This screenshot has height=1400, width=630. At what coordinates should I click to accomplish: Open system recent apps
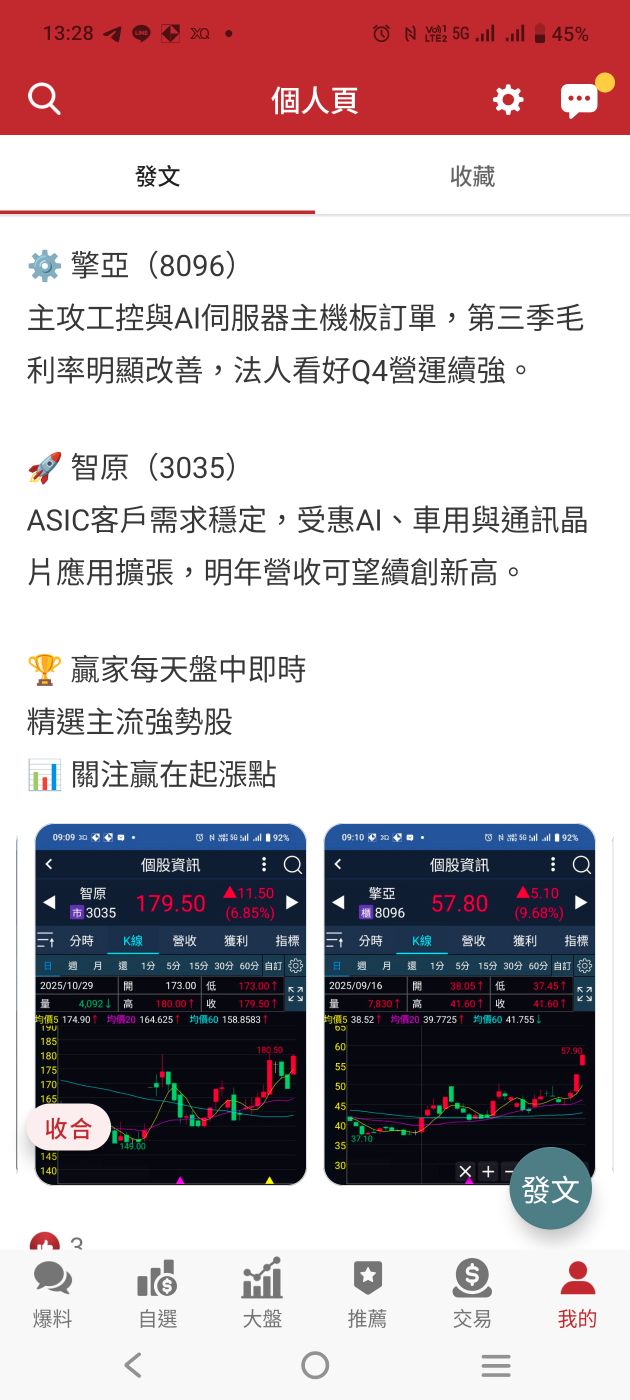click(x=496, y=1365)
